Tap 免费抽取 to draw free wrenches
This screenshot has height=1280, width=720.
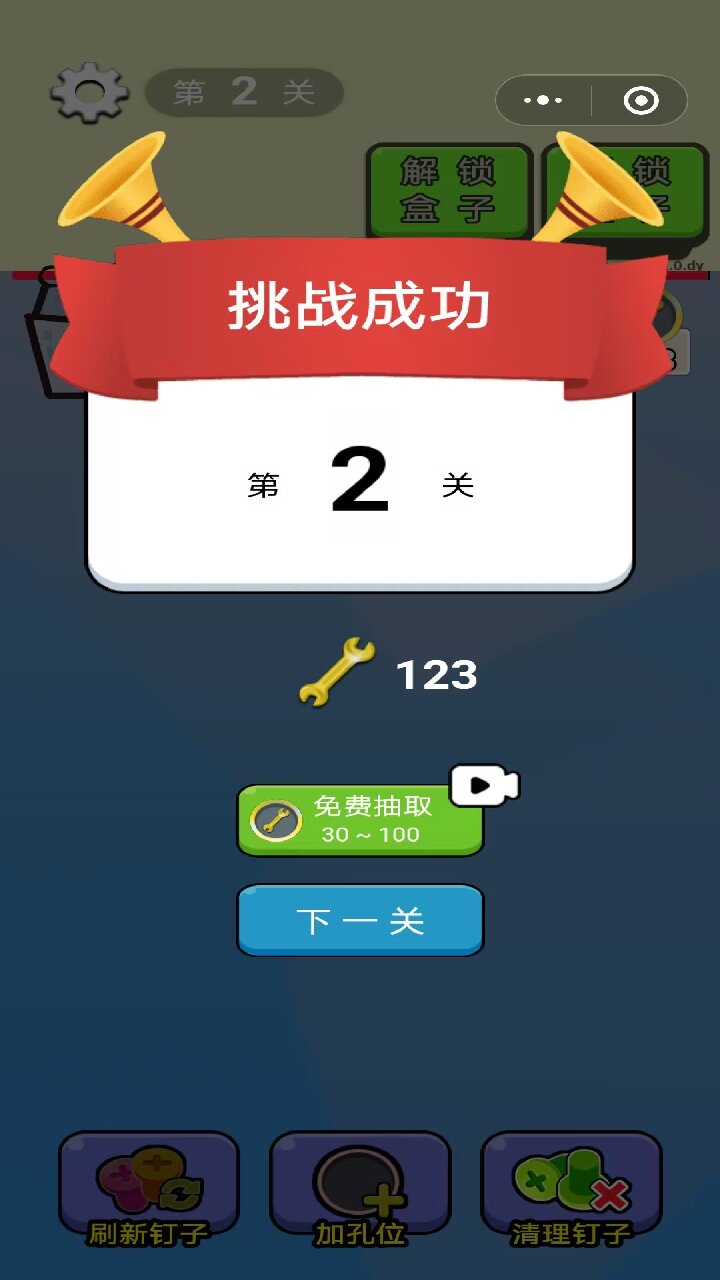[x=360, y=820]
